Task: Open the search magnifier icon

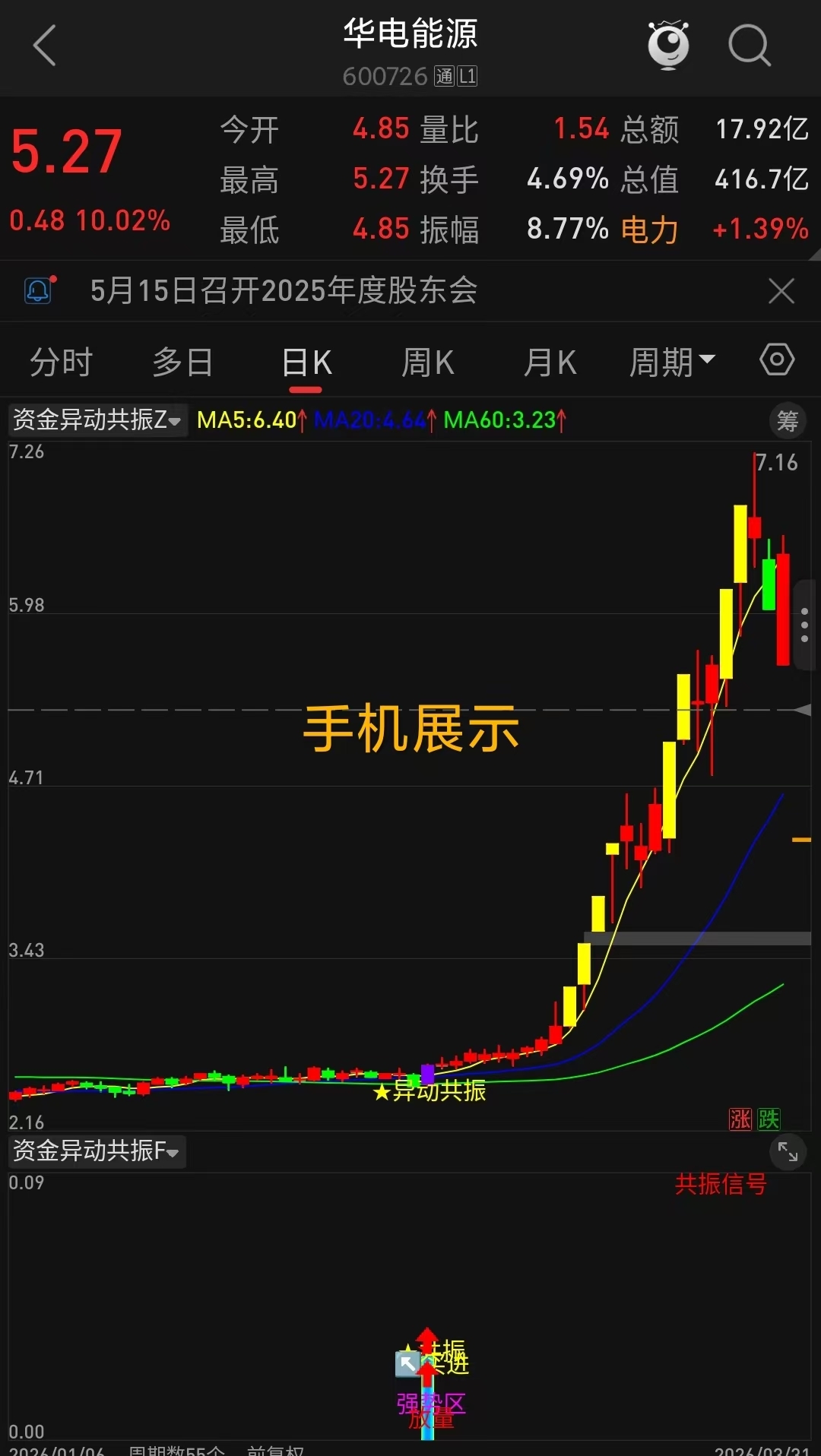Action: pyautogui.click(x=749, y=46)
